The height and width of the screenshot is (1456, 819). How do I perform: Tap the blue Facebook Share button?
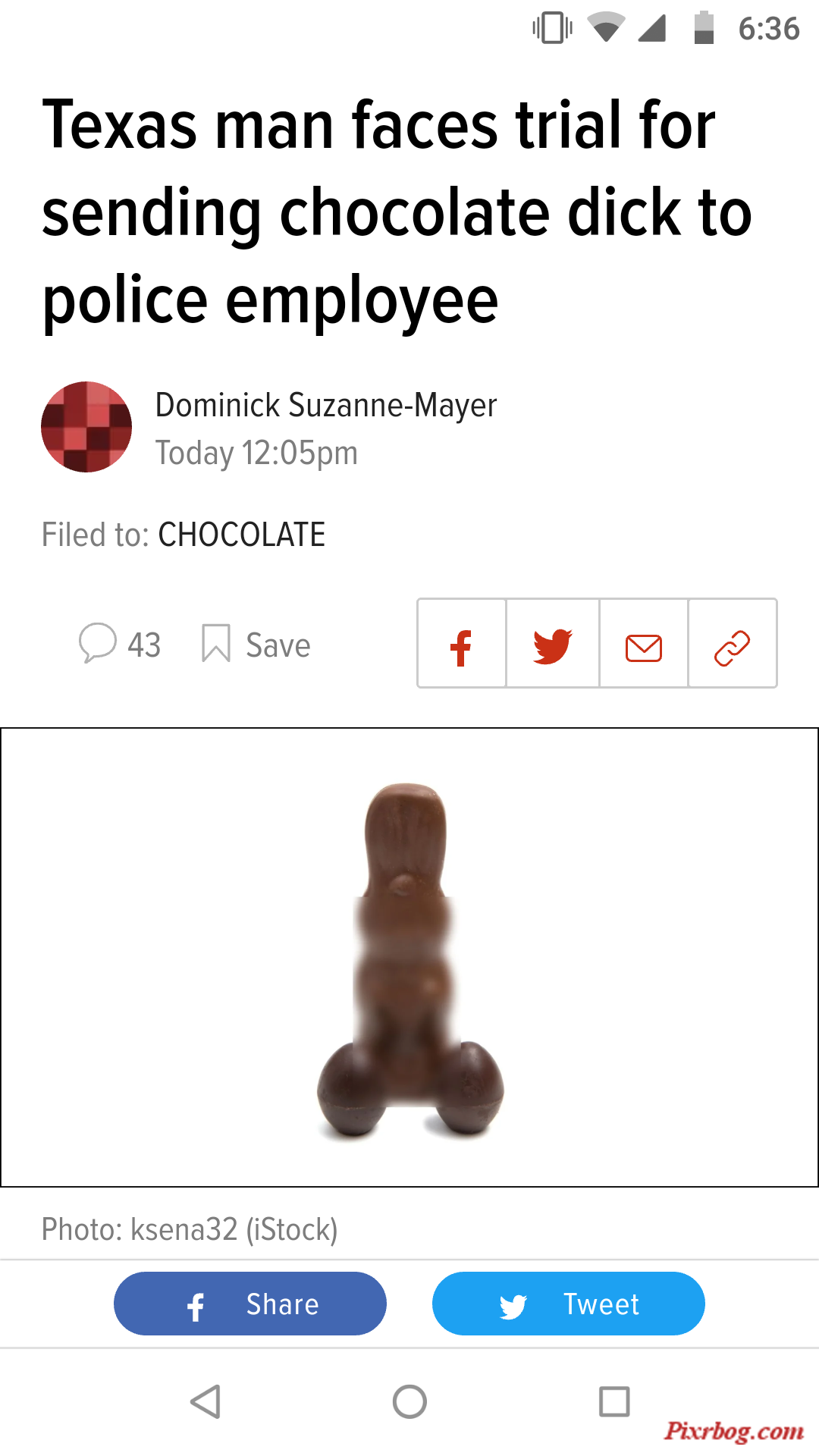[x=250, y=1304]
